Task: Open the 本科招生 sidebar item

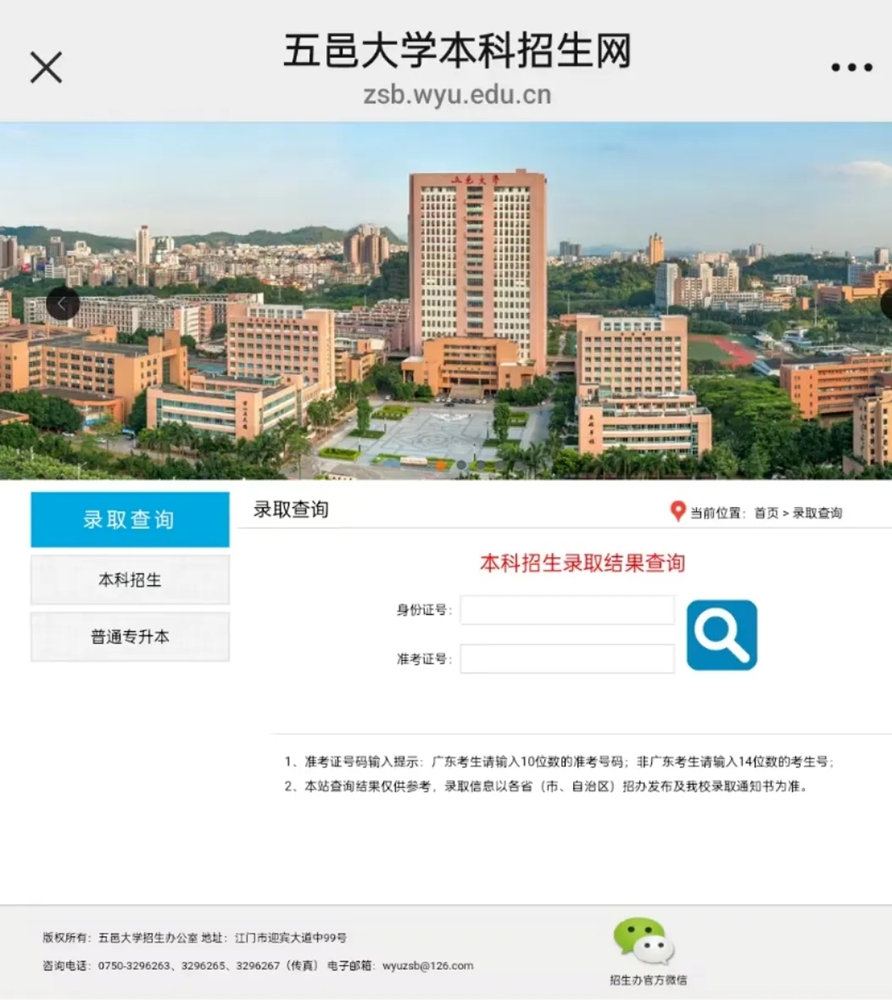Action: tap(130, 580)
